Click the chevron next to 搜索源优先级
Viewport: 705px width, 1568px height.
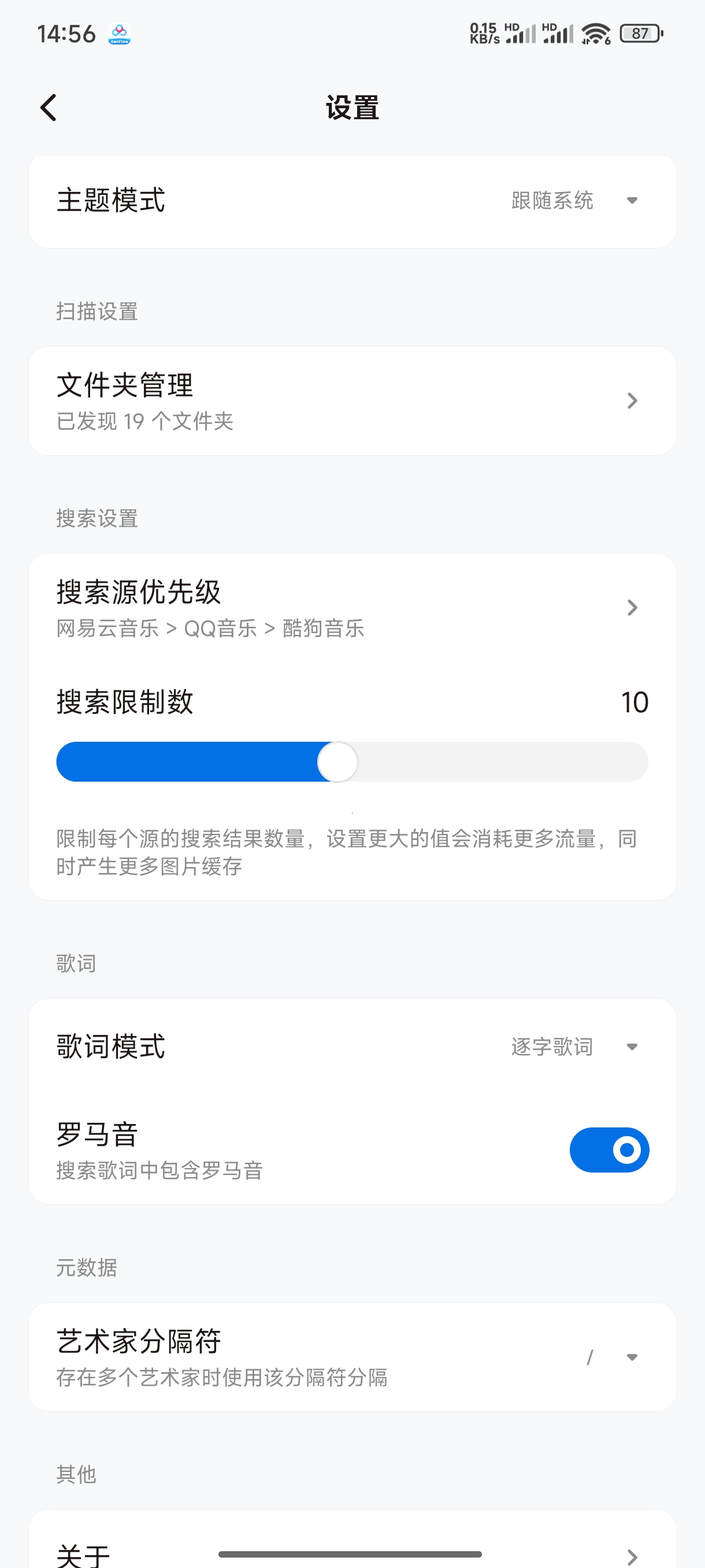coord(633,607)
